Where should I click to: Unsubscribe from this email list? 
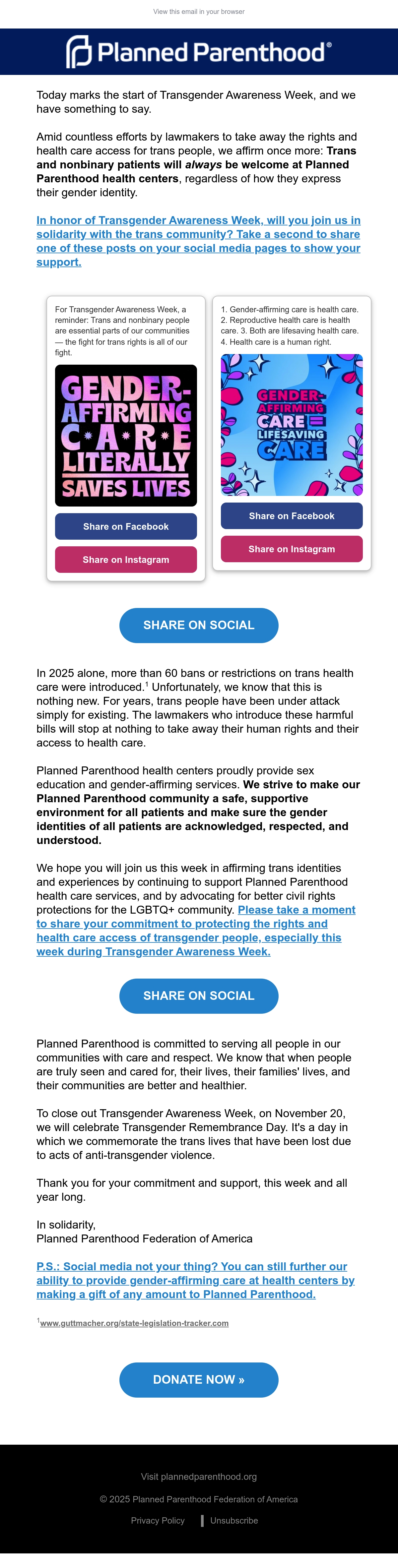pos(234,1520)
